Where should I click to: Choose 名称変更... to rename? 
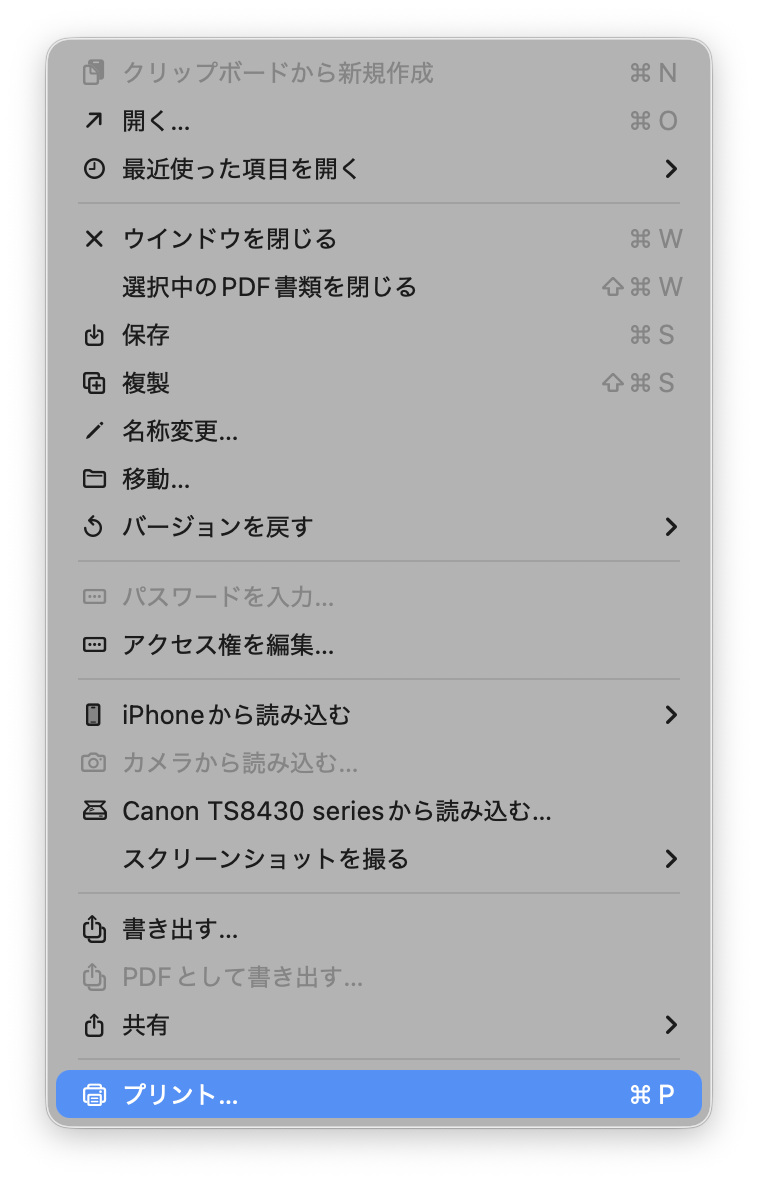[180, 431]
